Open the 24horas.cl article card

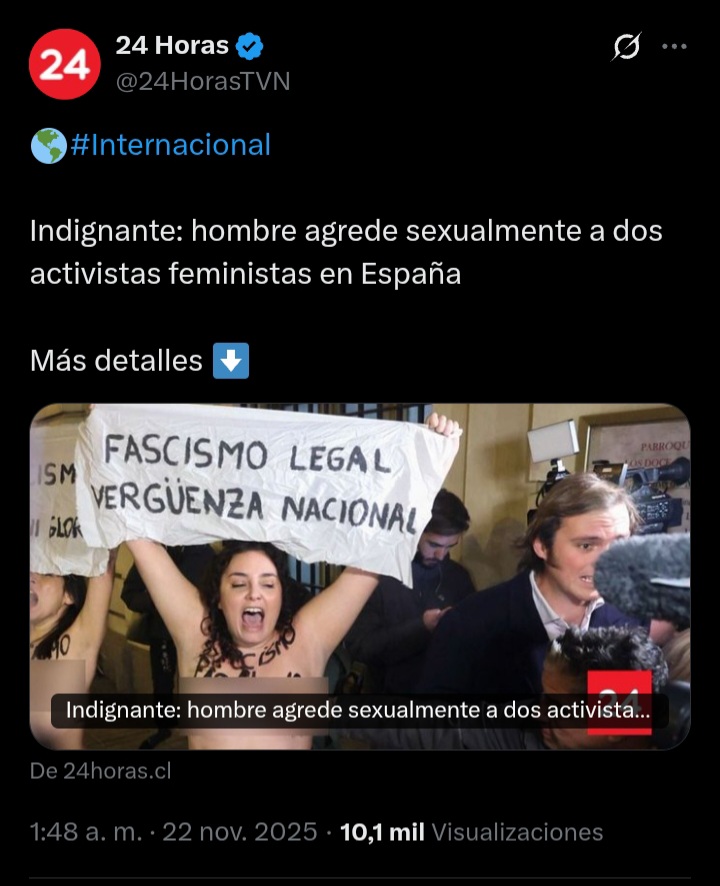(x=360, y=576)
